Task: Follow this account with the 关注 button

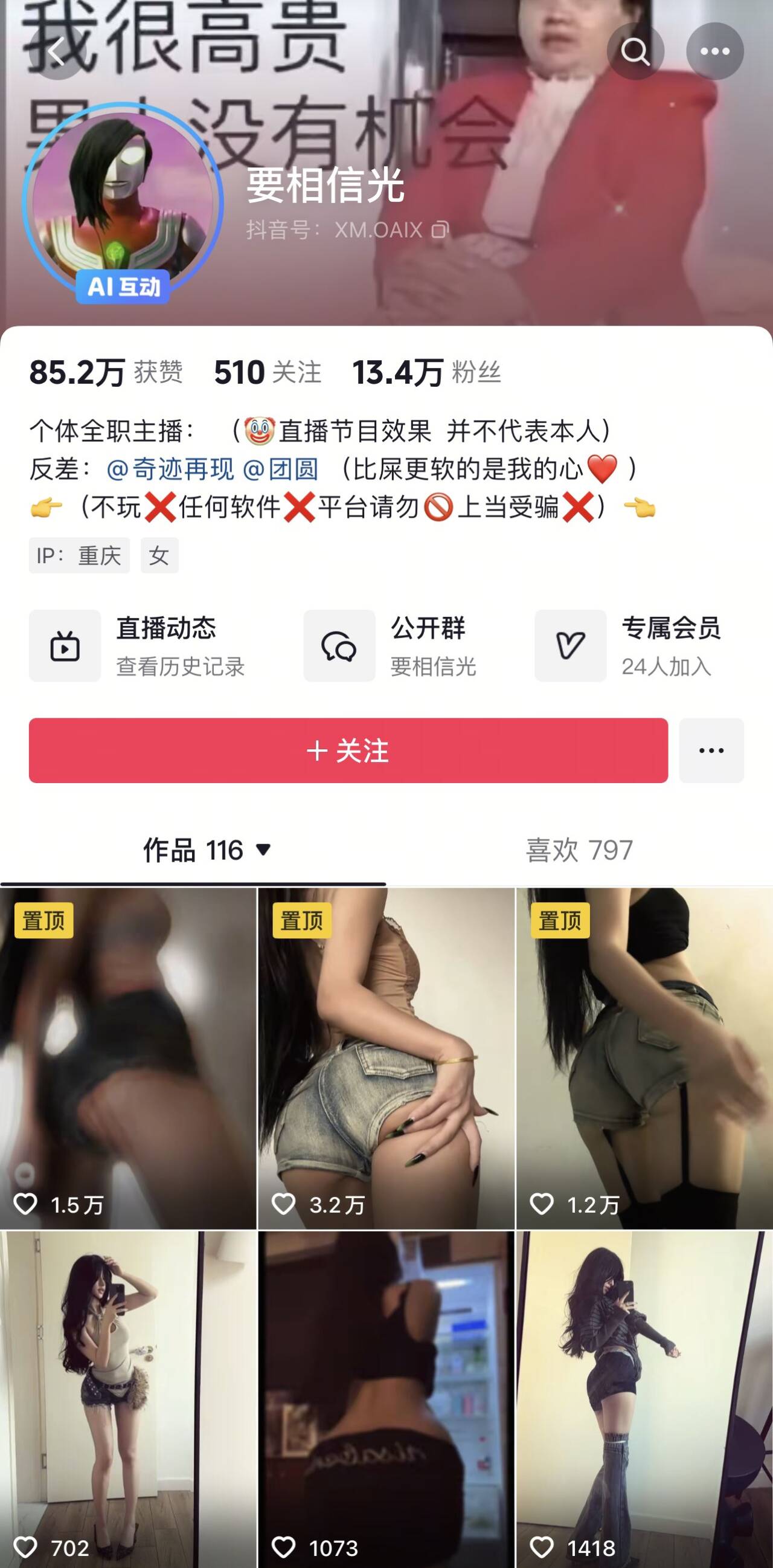Action: tap(348, 750)
